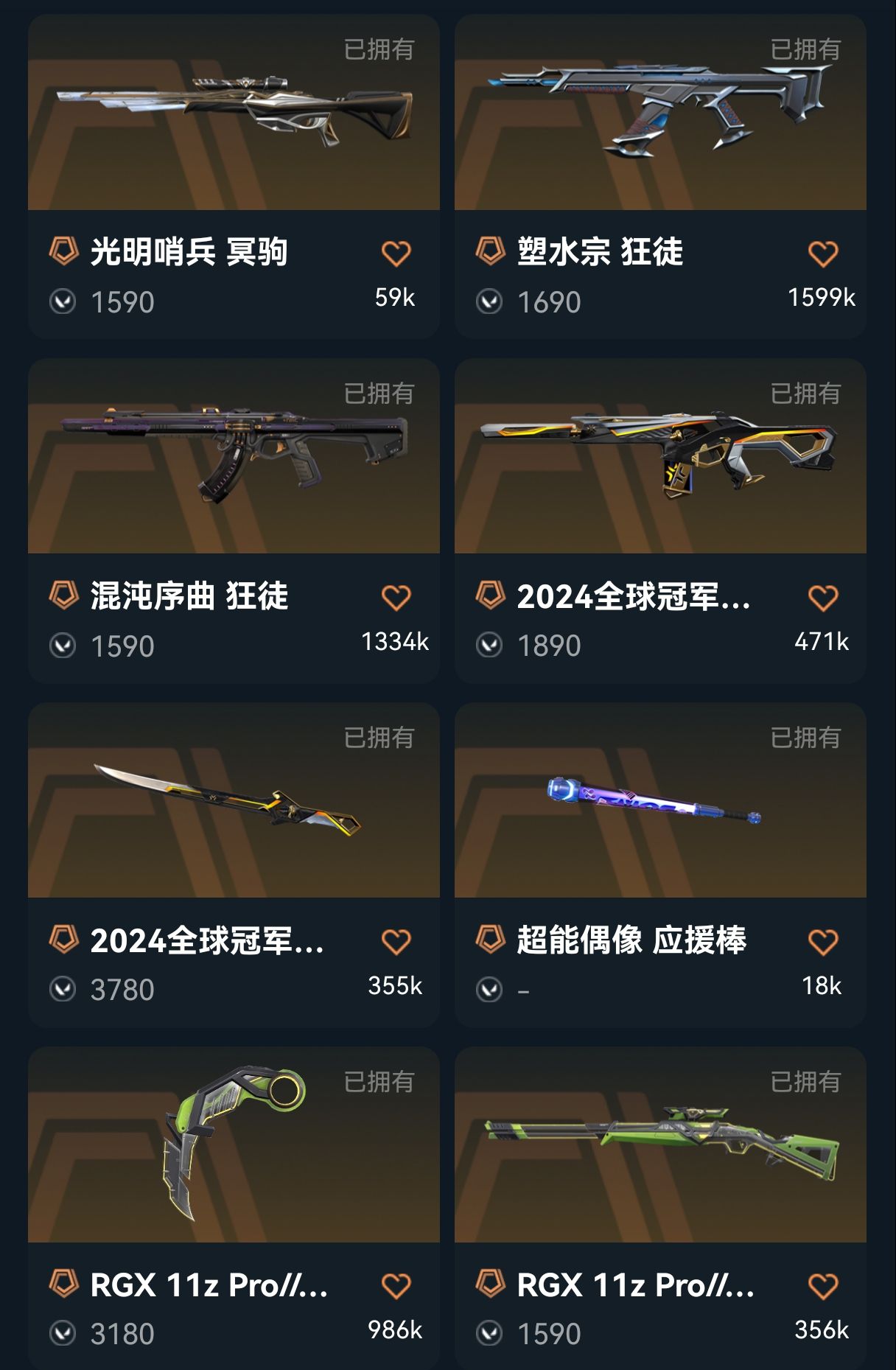The height and width of the screenshot is (1370, 896).
Task: Open the 塑水宗 狂徒 skin card
Action: [660, 118]
